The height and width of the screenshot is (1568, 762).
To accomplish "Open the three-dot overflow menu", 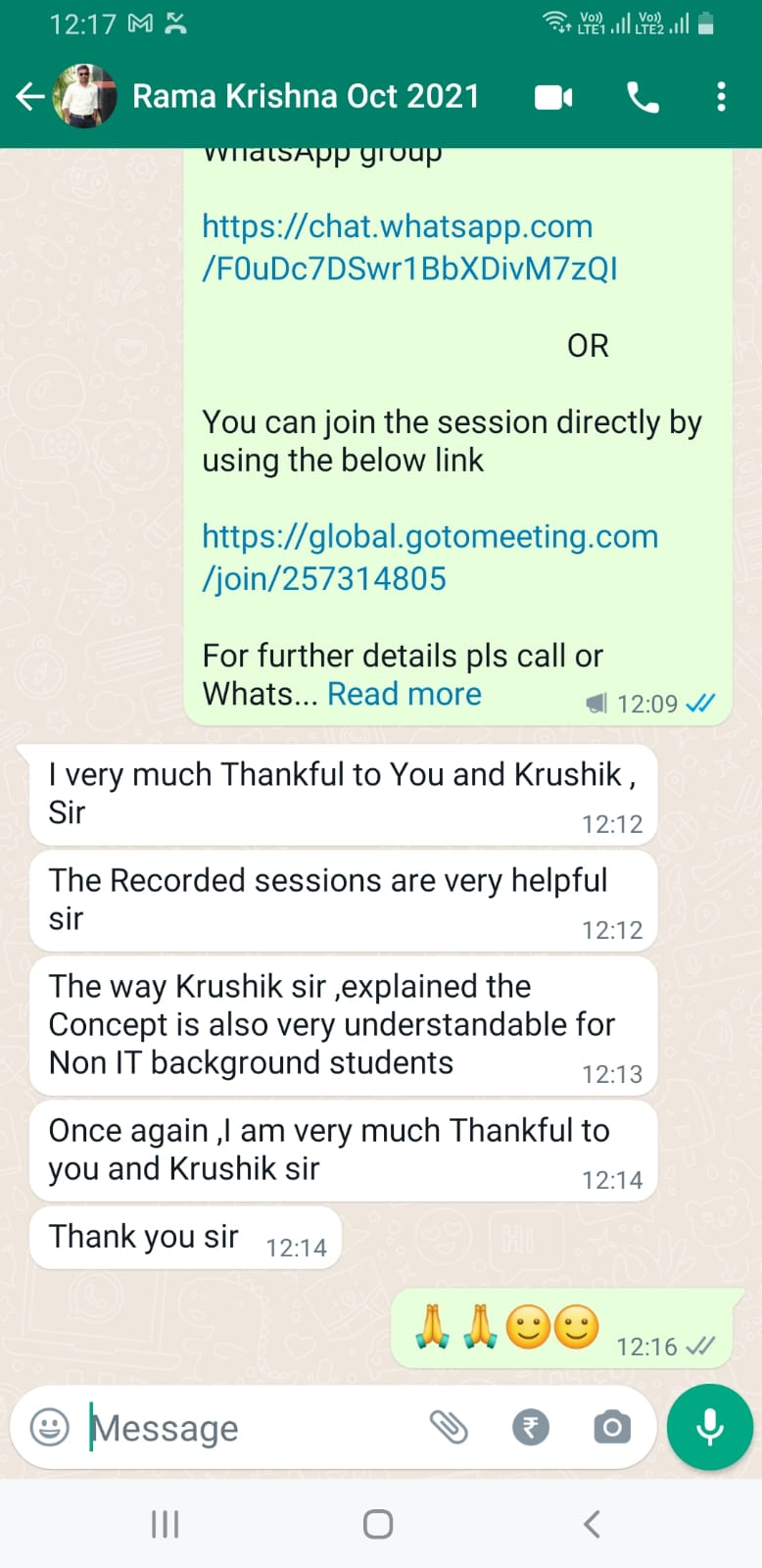I will [721, 97].
